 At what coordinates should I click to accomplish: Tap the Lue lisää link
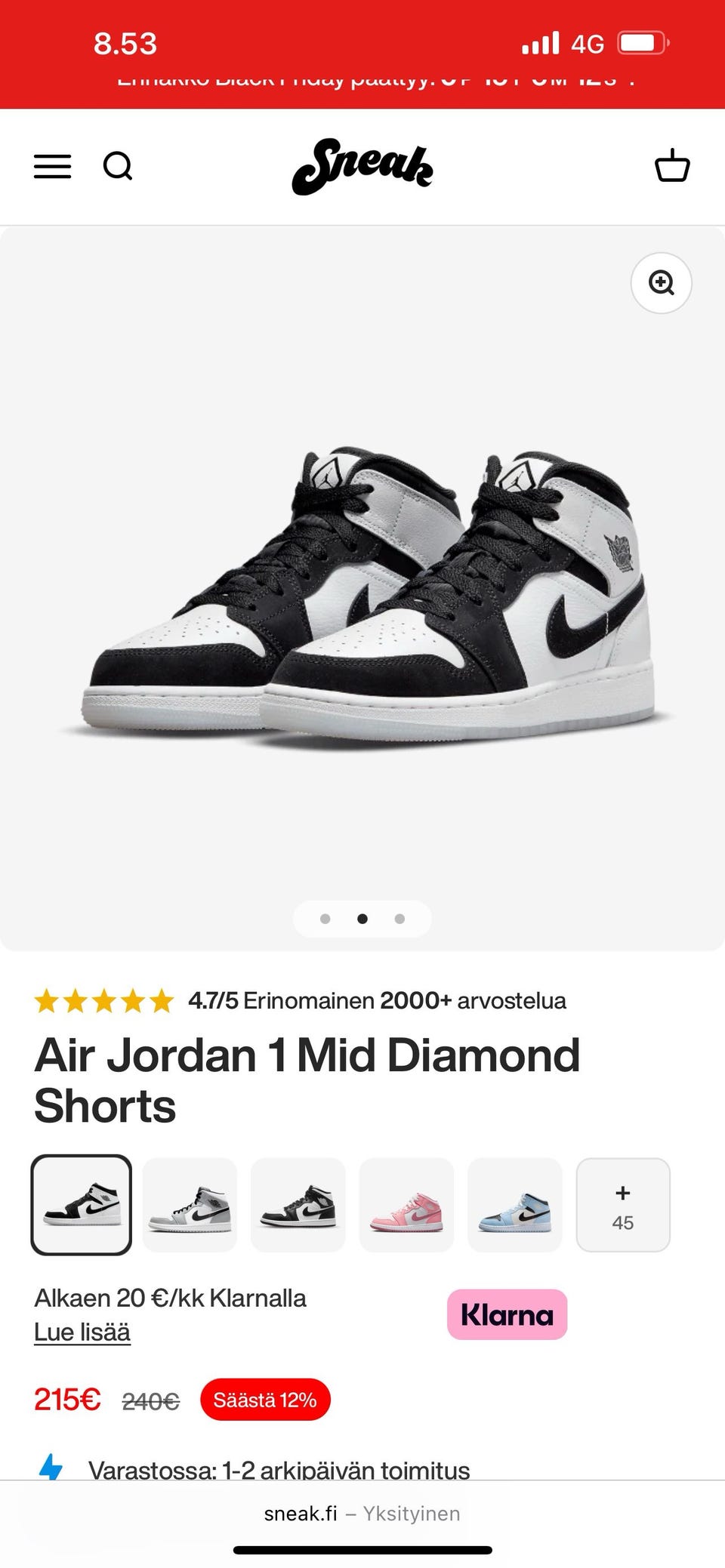82,1332
